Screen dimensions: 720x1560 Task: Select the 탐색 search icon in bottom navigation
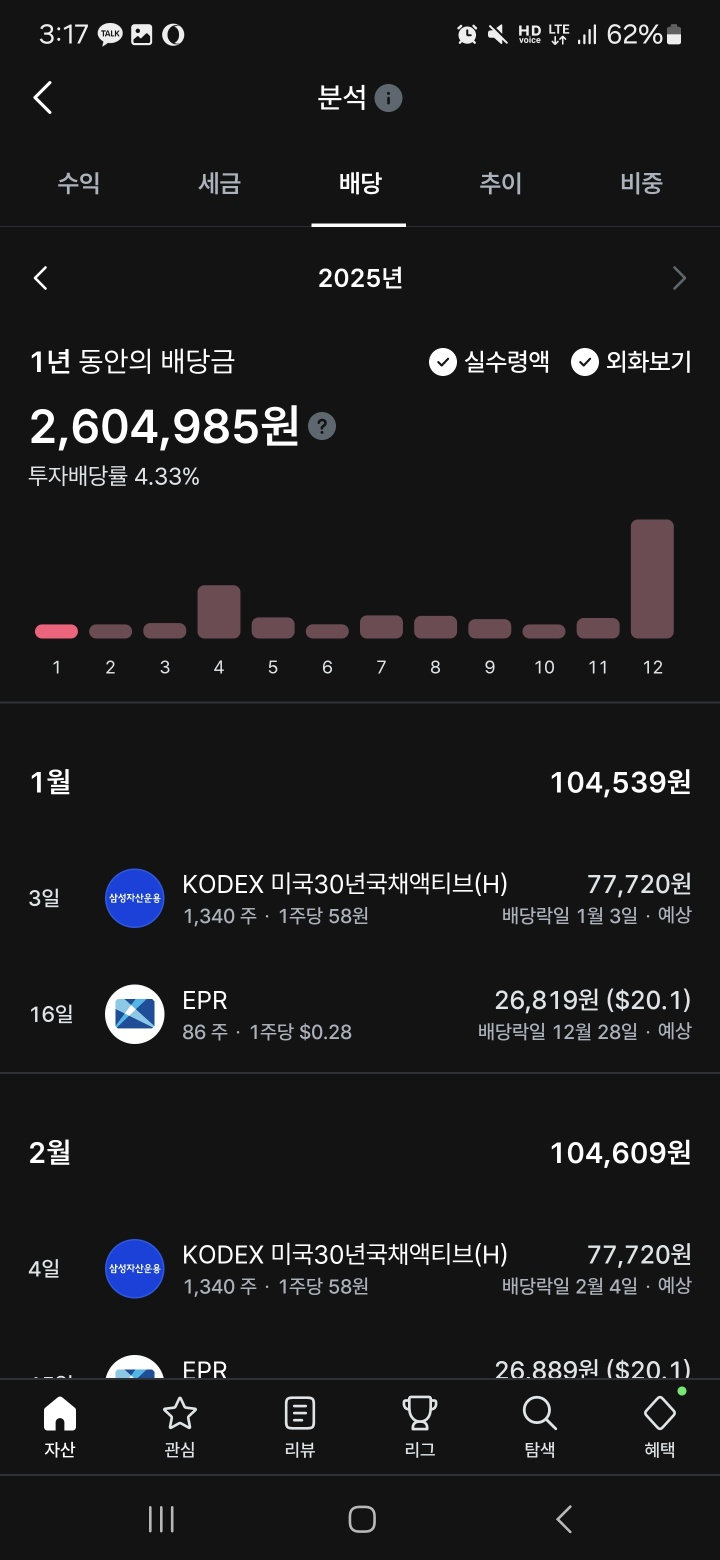tap(539, 1427)
